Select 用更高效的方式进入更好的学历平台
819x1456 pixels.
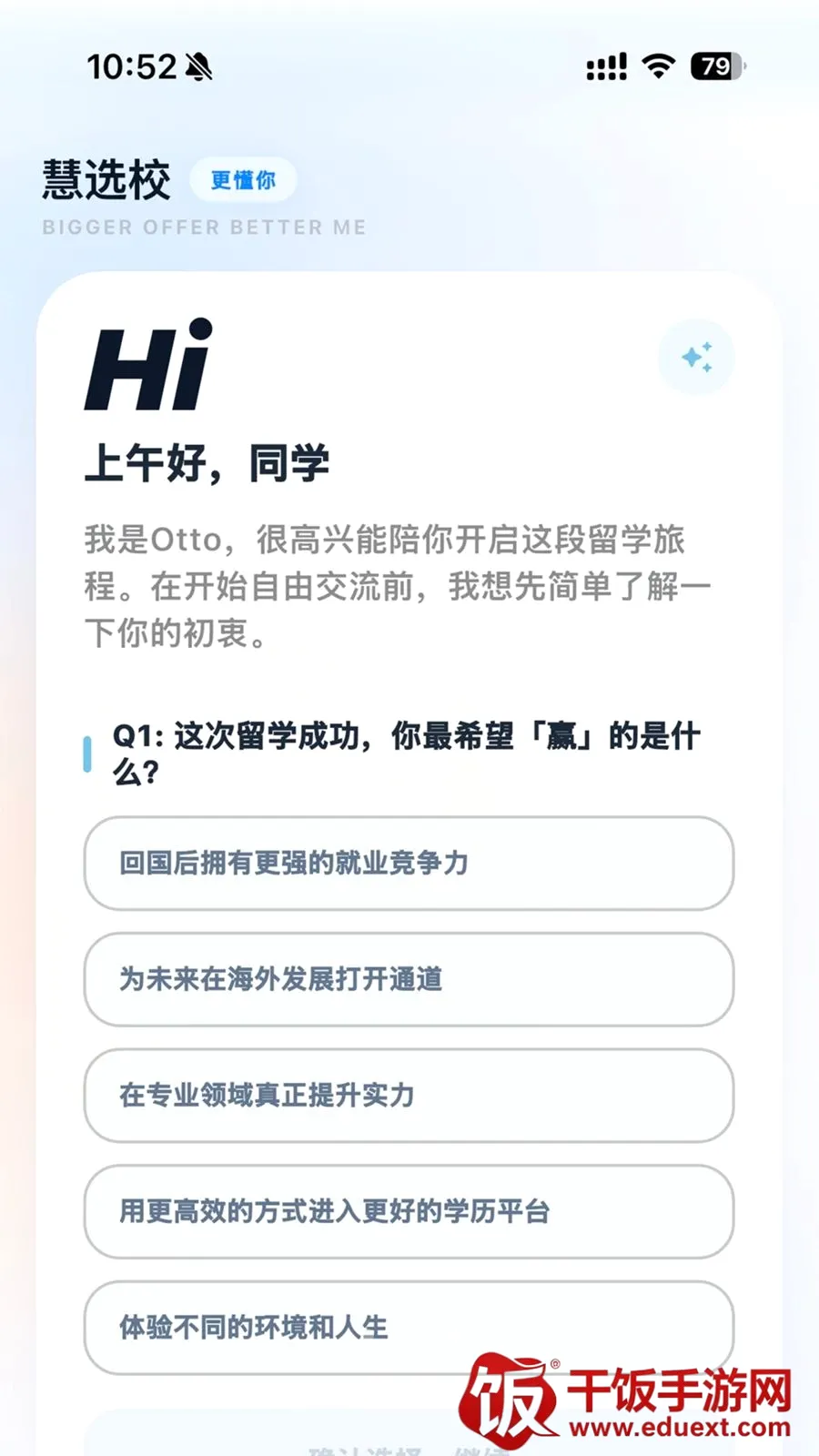pyautogui.click(x=409, y=1211)
